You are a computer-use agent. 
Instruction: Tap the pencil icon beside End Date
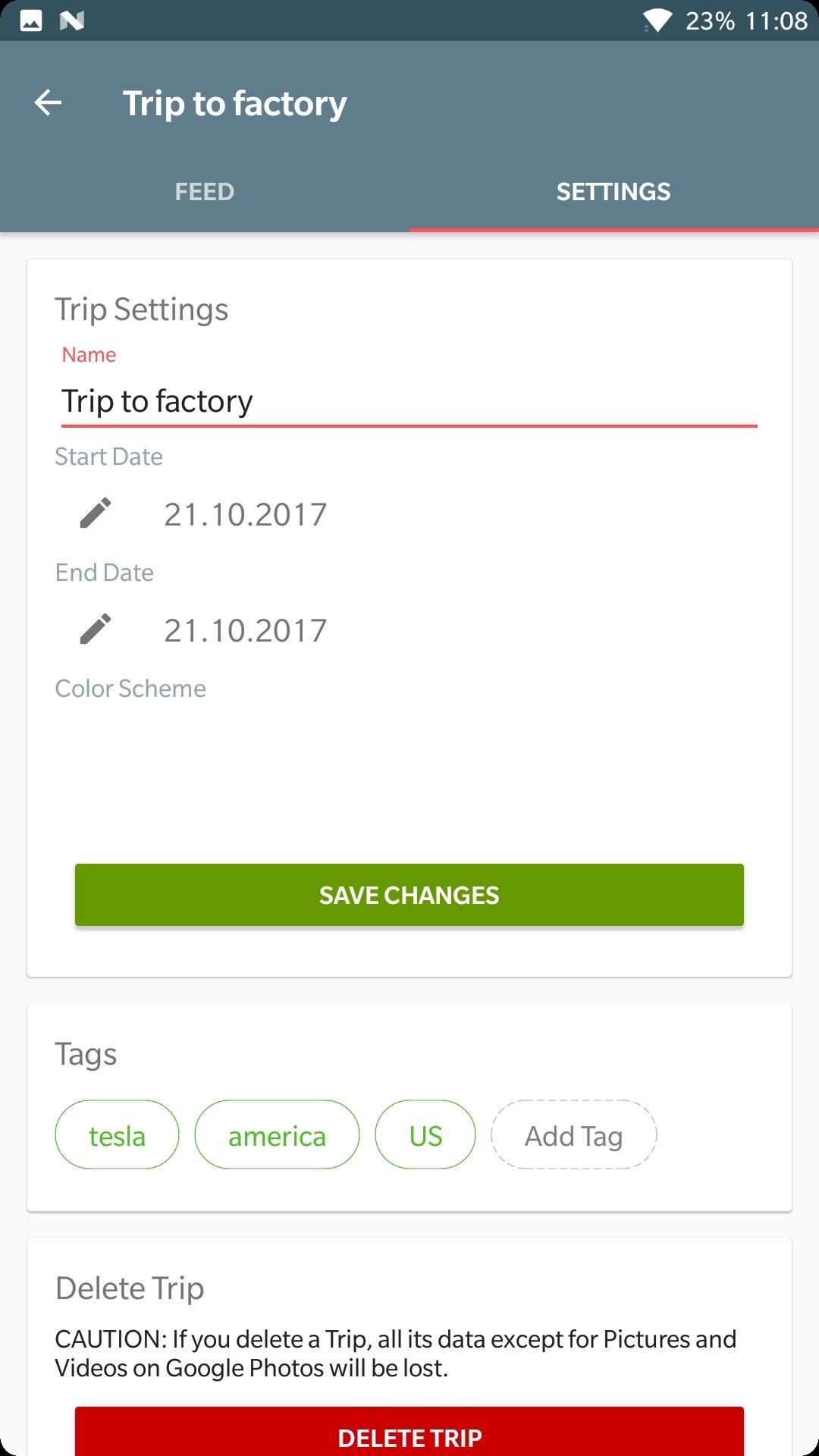(x=96, y=629)
